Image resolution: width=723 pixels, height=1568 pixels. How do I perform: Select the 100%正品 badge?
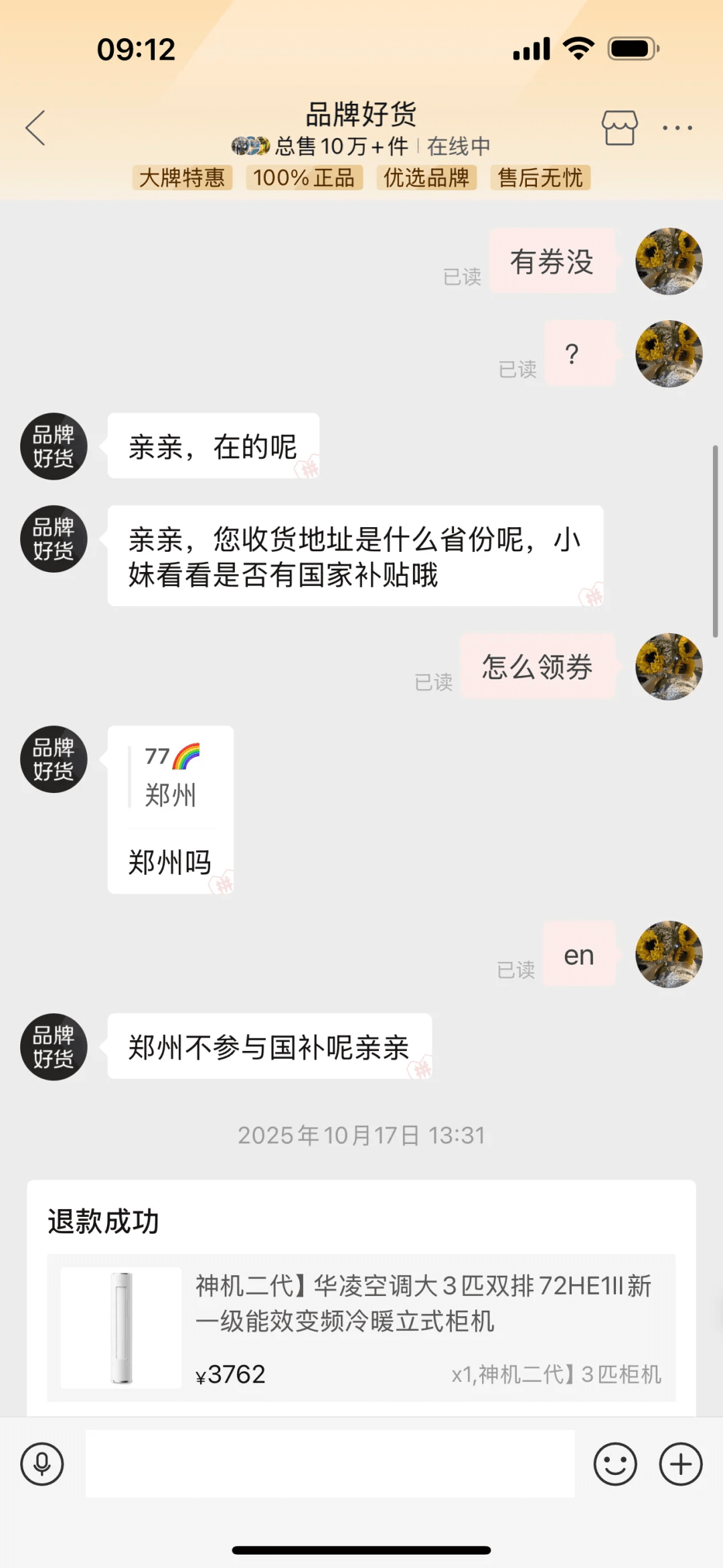[x=304, y=177]
